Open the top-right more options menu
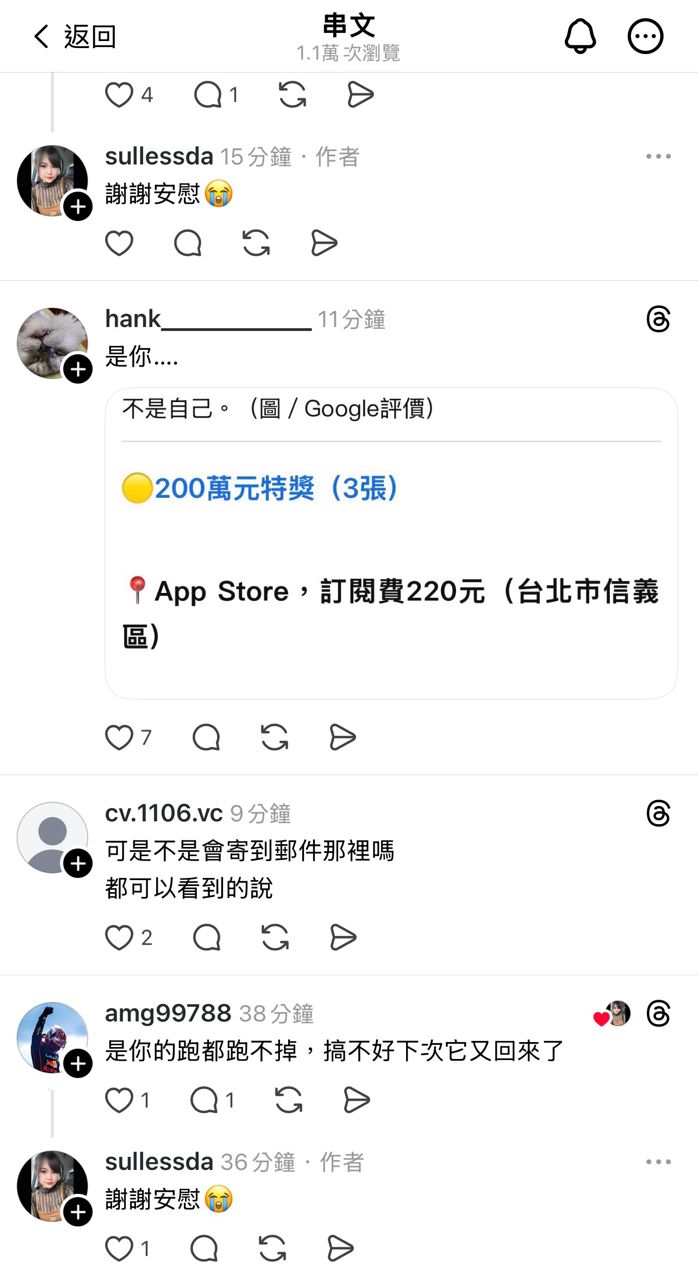Screen dimensions: 698x1280 (645, 37)
